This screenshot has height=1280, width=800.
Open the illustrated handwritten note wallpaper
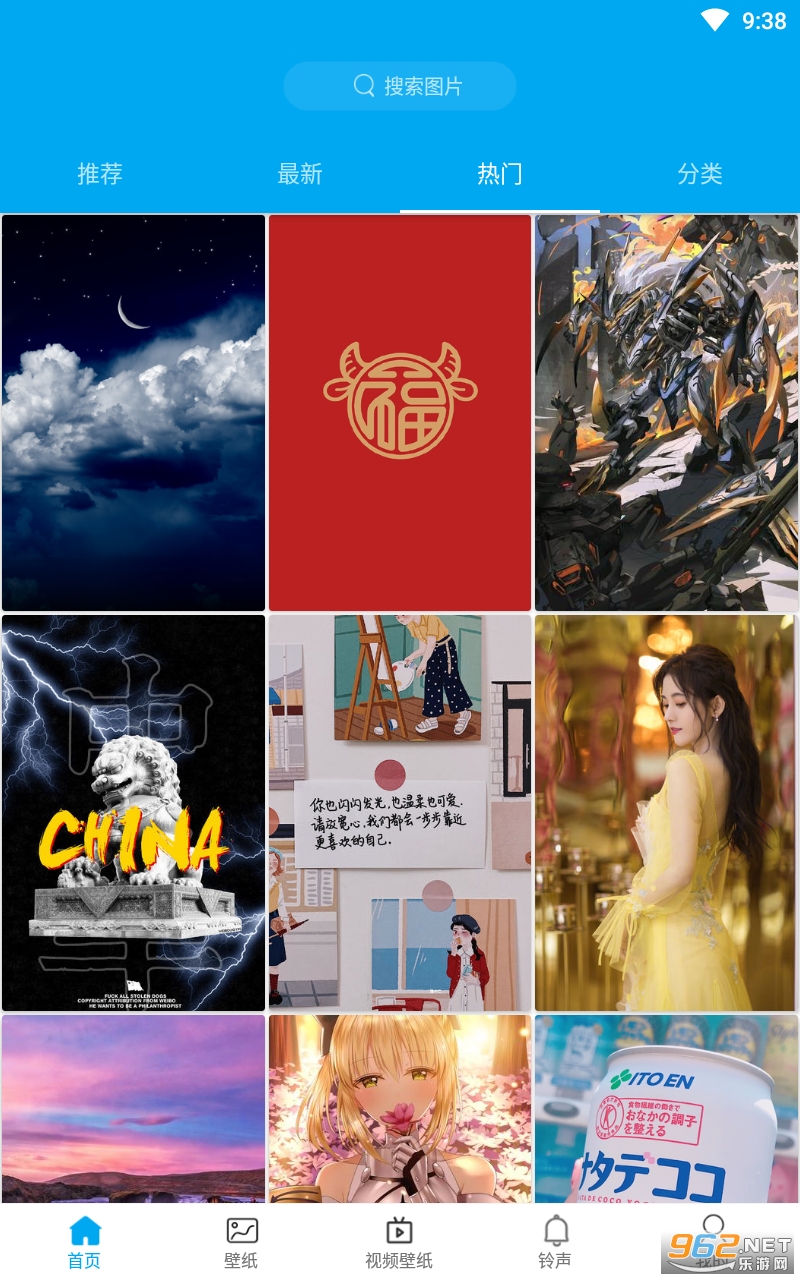click(400, 813)
